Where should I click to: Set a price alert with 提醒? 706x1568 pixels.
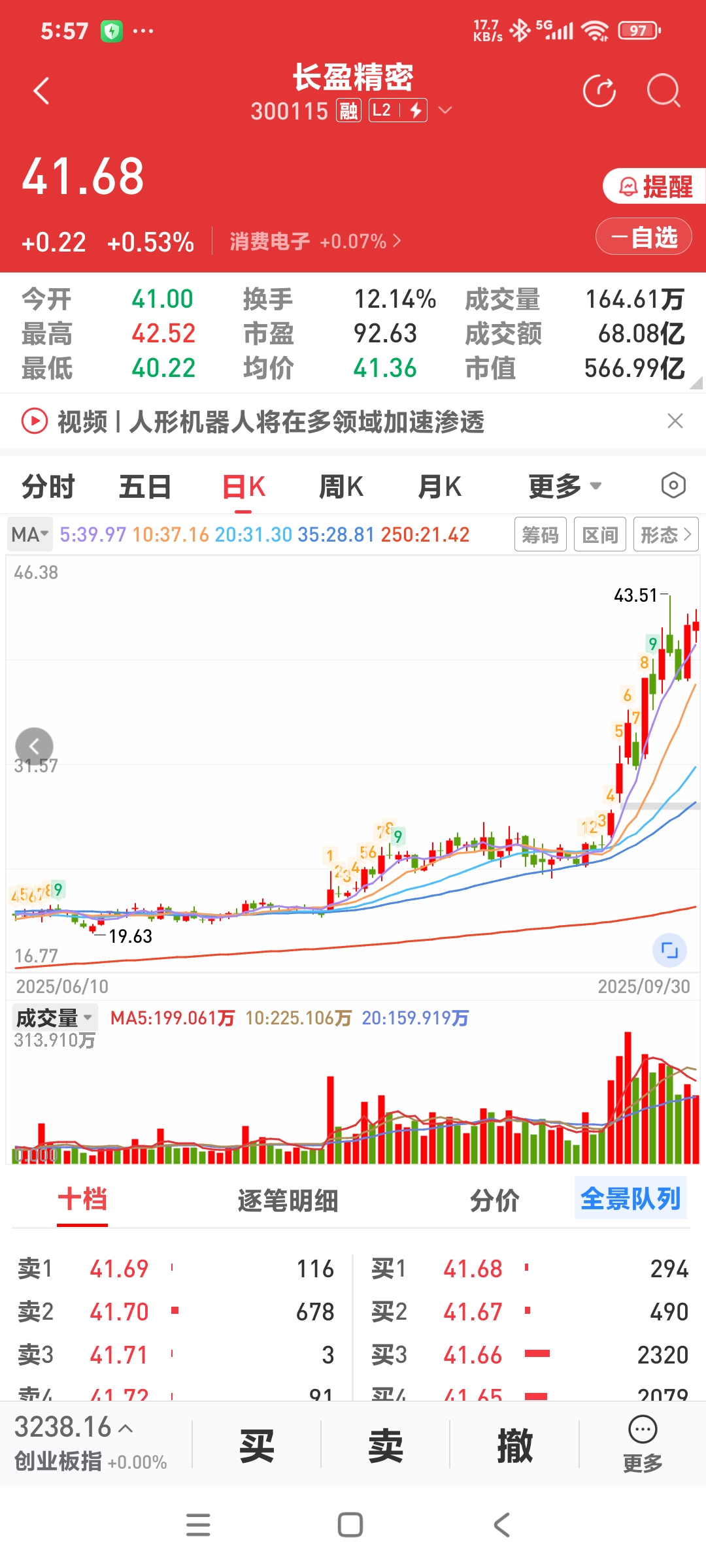654,187
